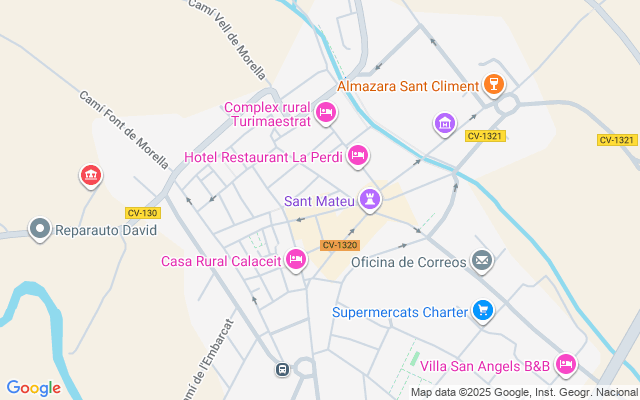Select the Villa San Angels B&B pin
Image resolution: width=640 pixels, height=400 pixels.
(566, 364)
